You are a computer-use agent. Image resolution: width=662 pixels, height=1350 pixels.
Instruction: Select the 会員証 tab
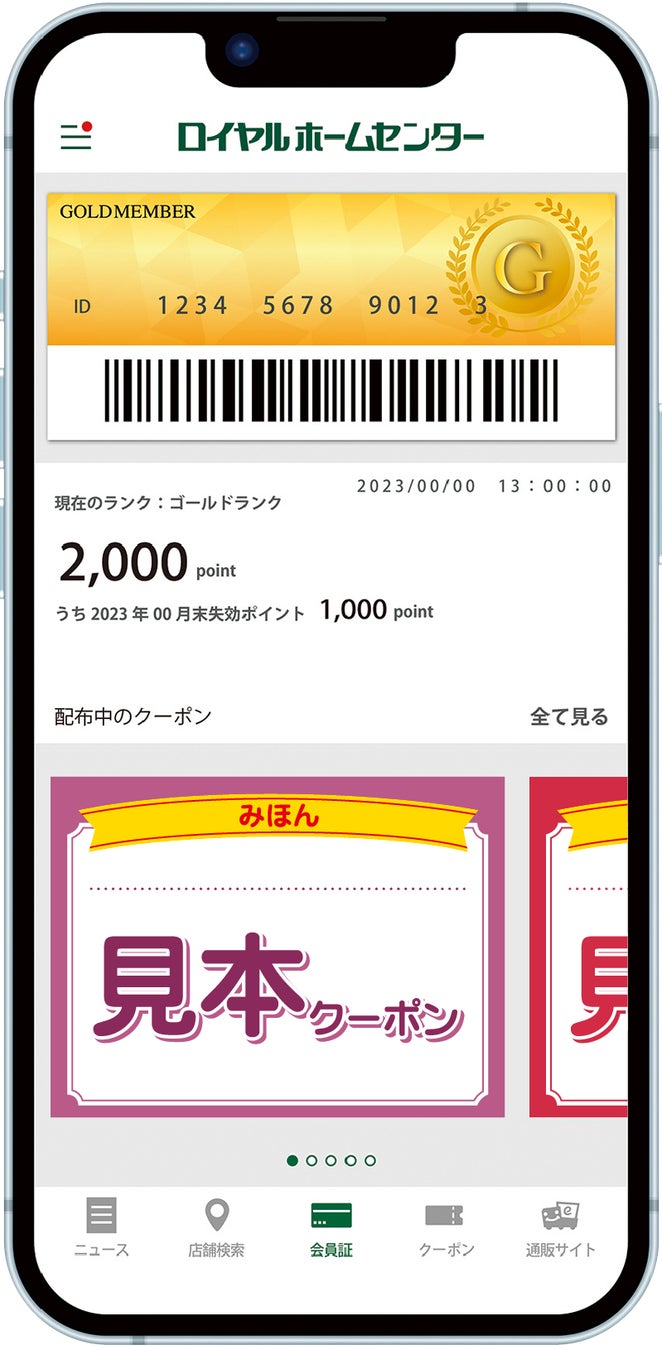(x=331, y=1227)
